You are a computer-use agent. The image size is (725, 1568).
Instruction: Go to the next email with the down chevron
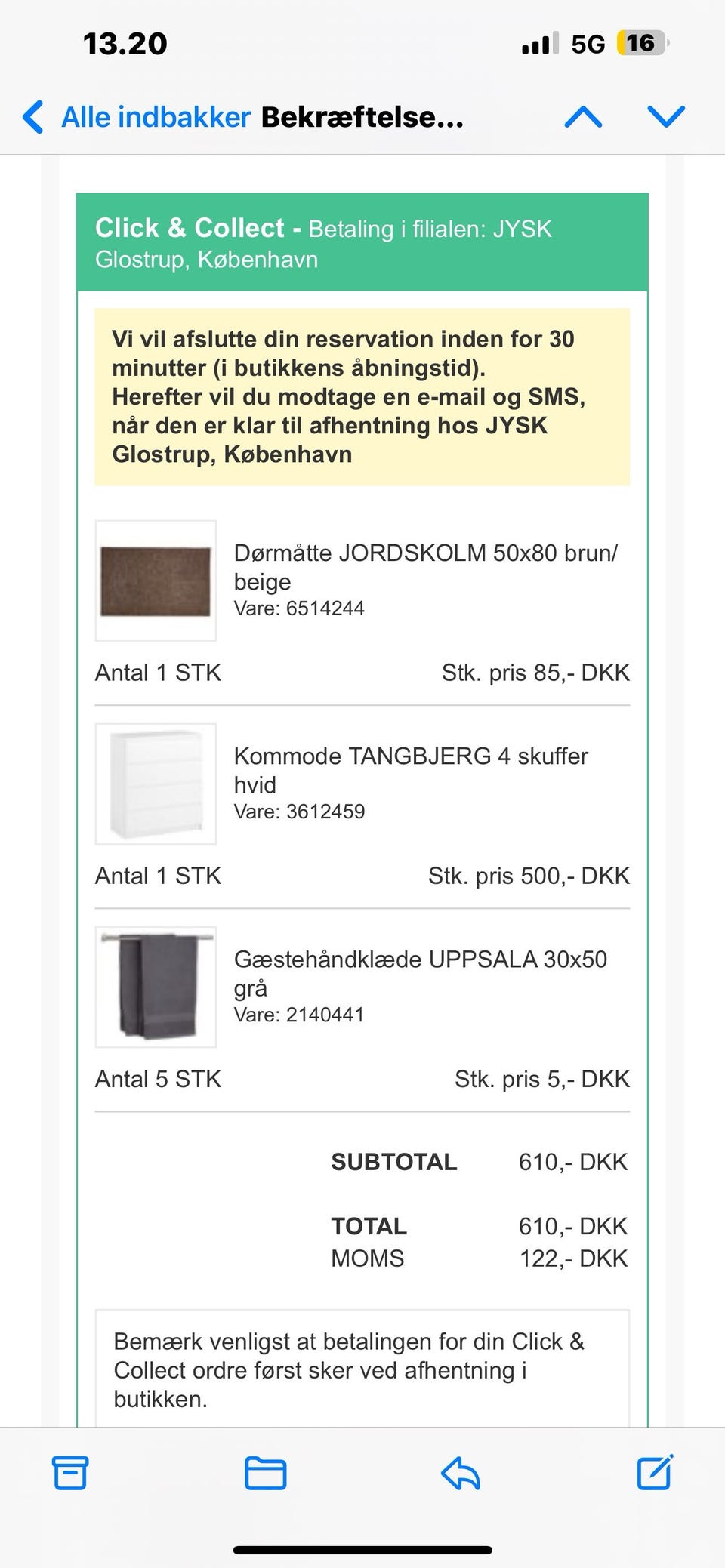tap(662, 117)
